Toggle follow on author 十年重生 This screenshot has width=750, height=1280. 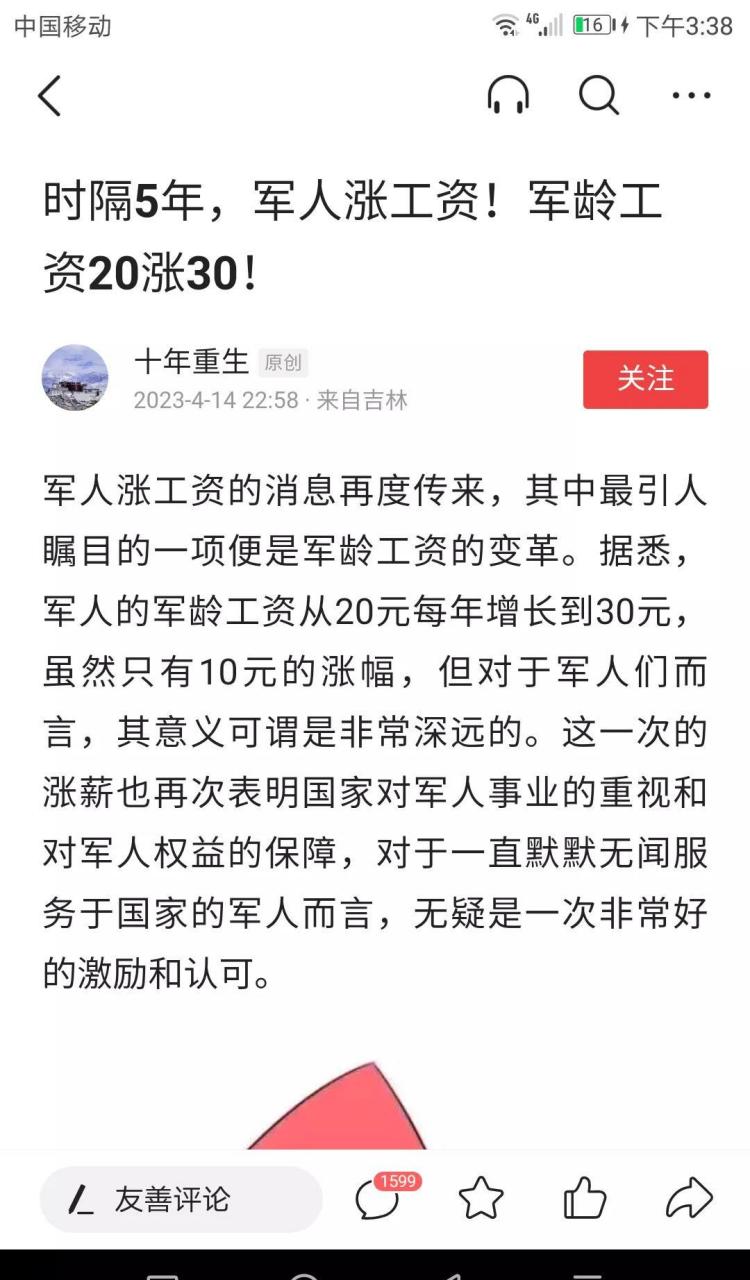[645, 380]
